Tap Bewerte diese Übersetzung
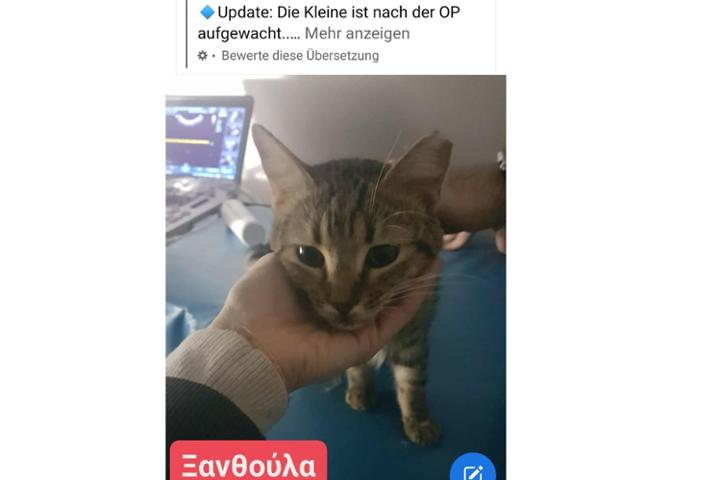 [x=300, y=56]
